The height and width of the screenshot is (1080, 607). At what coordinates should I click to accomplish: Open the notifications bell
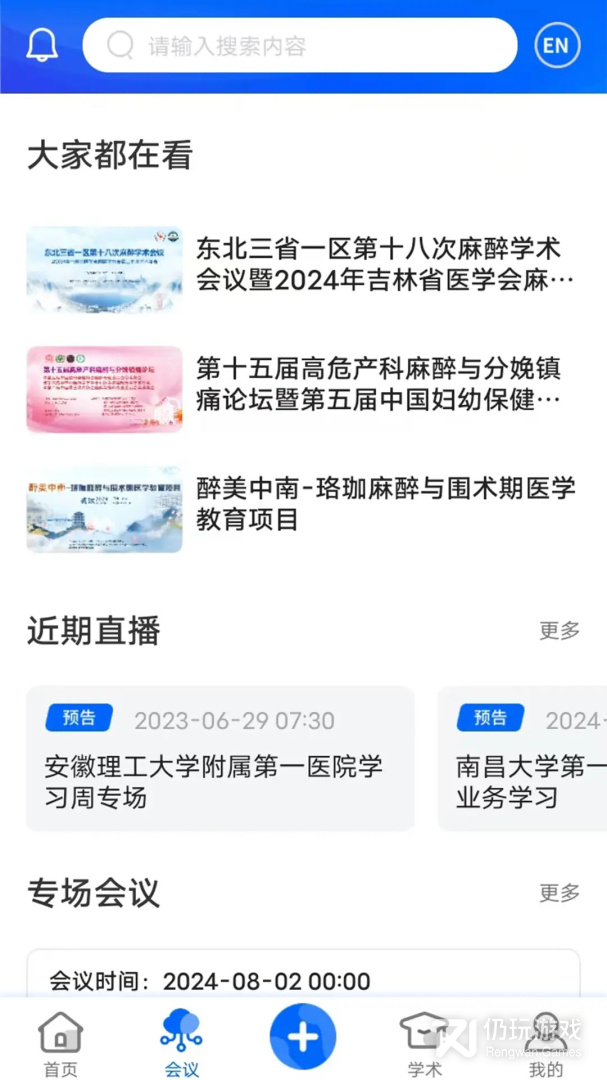(x=42, y=45)
